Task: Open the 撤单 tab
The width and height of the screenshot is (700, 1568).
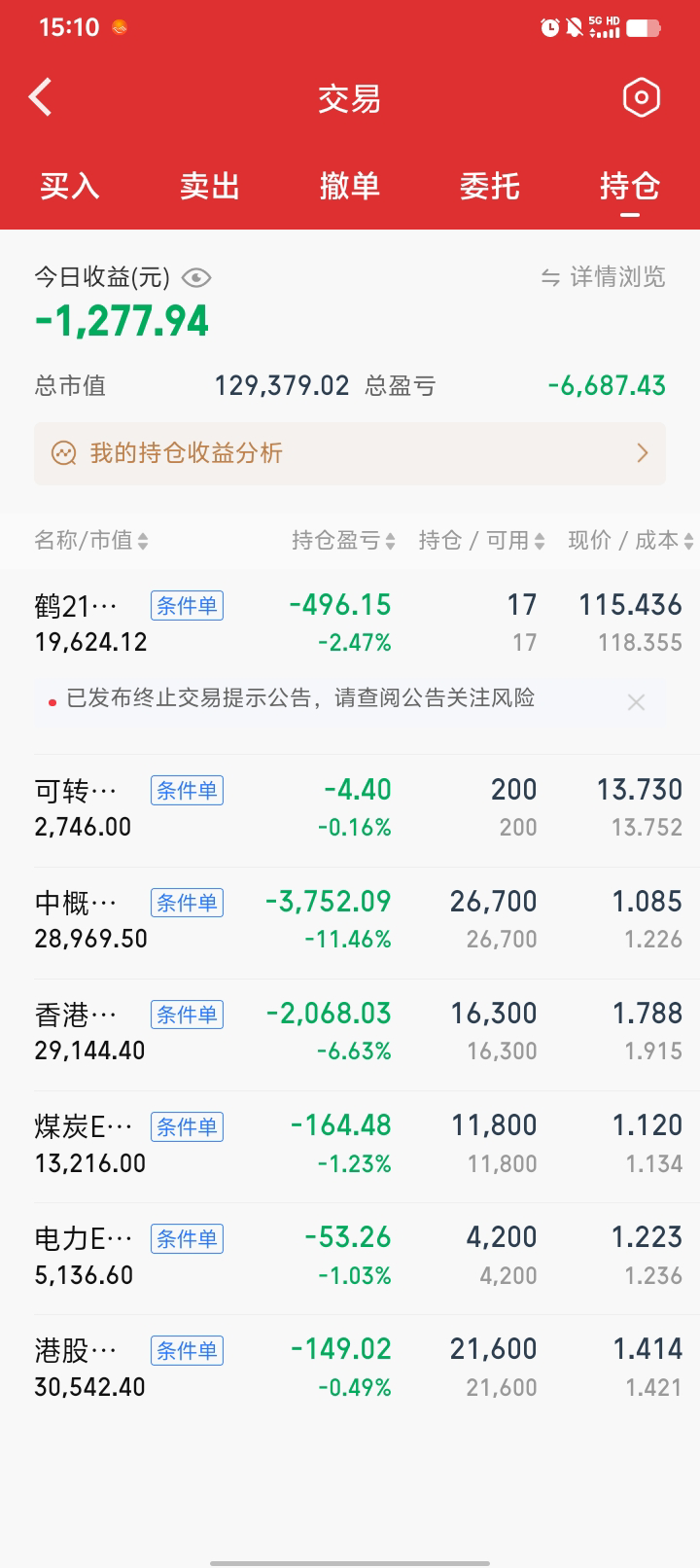Action: coord(350,185)
